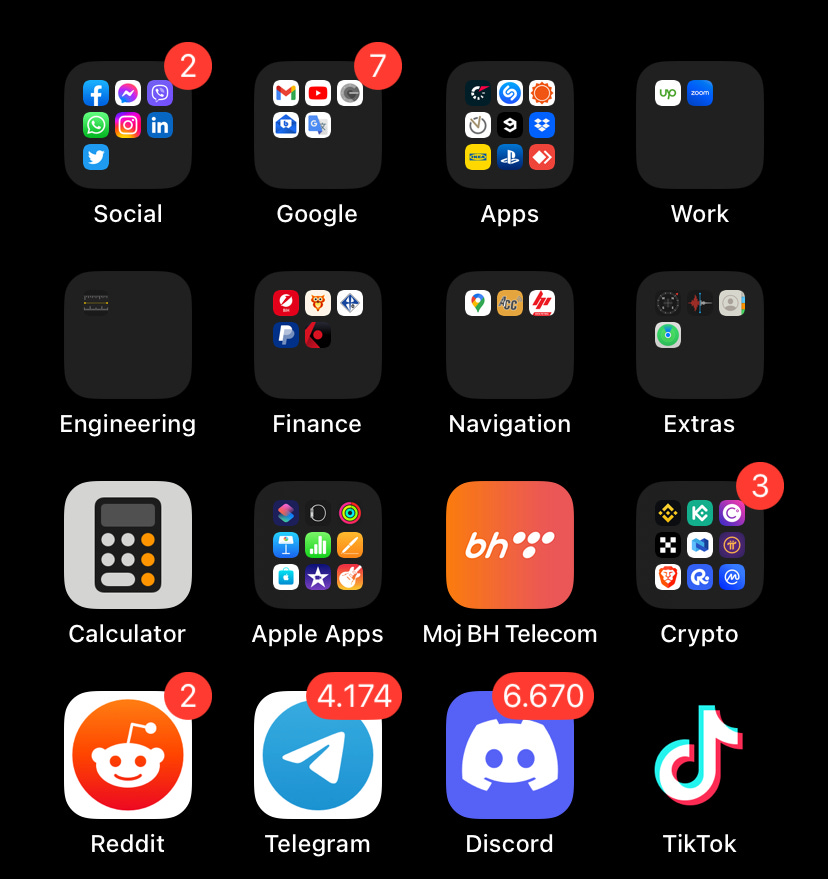Screen dimensions: 828x879
Task: Open the Work folder
Action: point(700,125)
